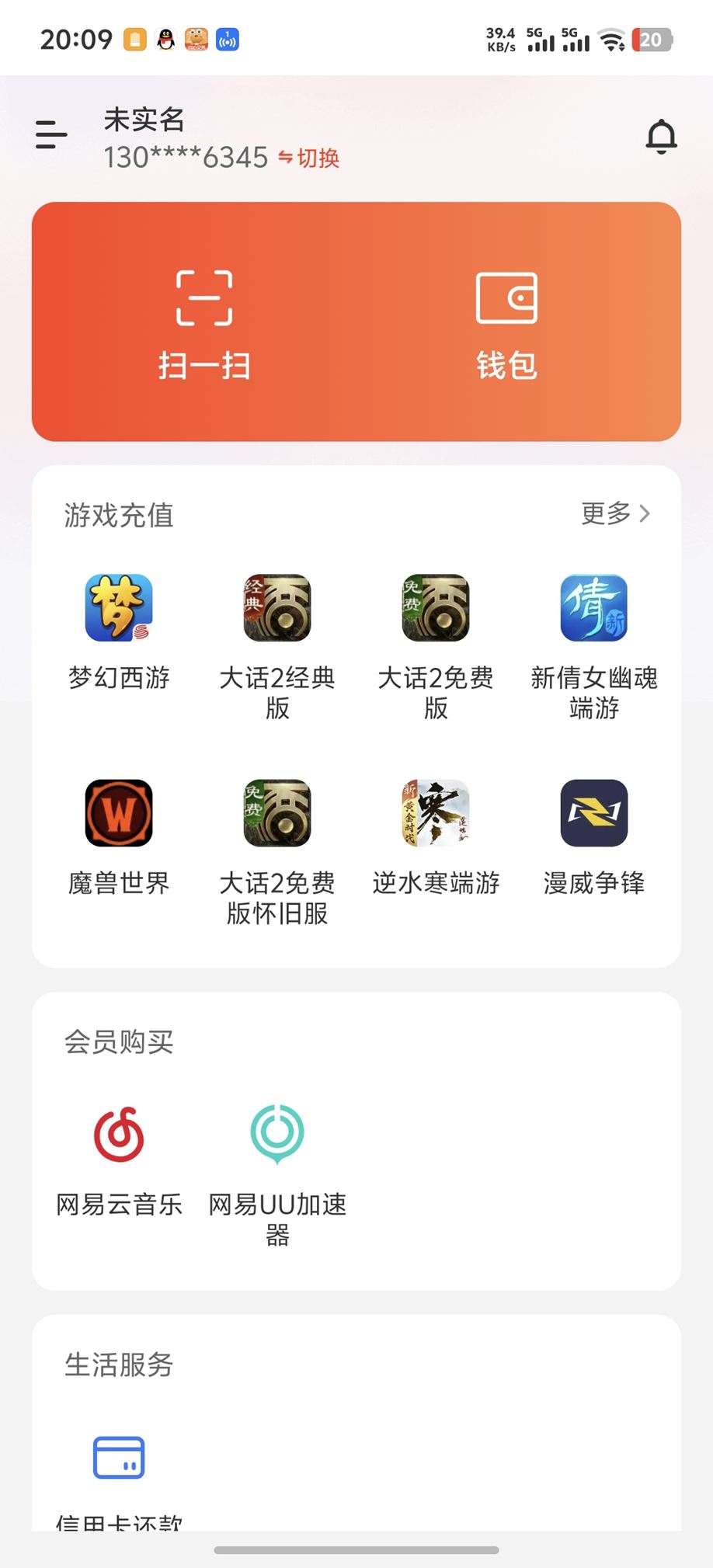This screenshot has height=1568, width=713.
Task: Select the 梦幻西游 game icon
Action: pyautogui.click(x=120, y=610)
